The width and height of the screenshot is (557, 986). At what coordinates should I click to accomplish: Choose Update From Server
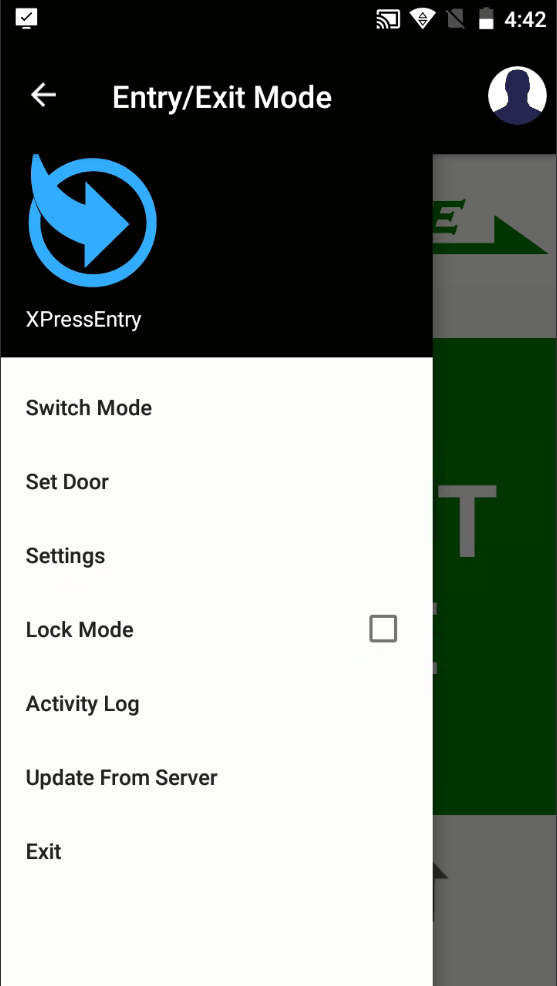216,778
